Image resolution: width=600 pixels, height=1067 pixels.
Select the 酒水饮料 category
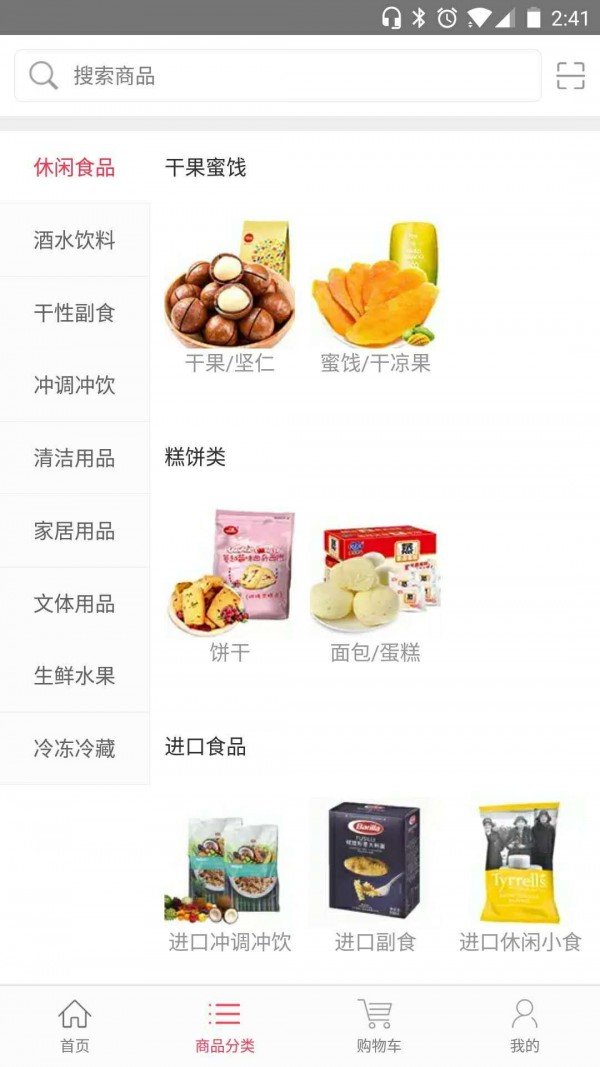tap(75, 240)
